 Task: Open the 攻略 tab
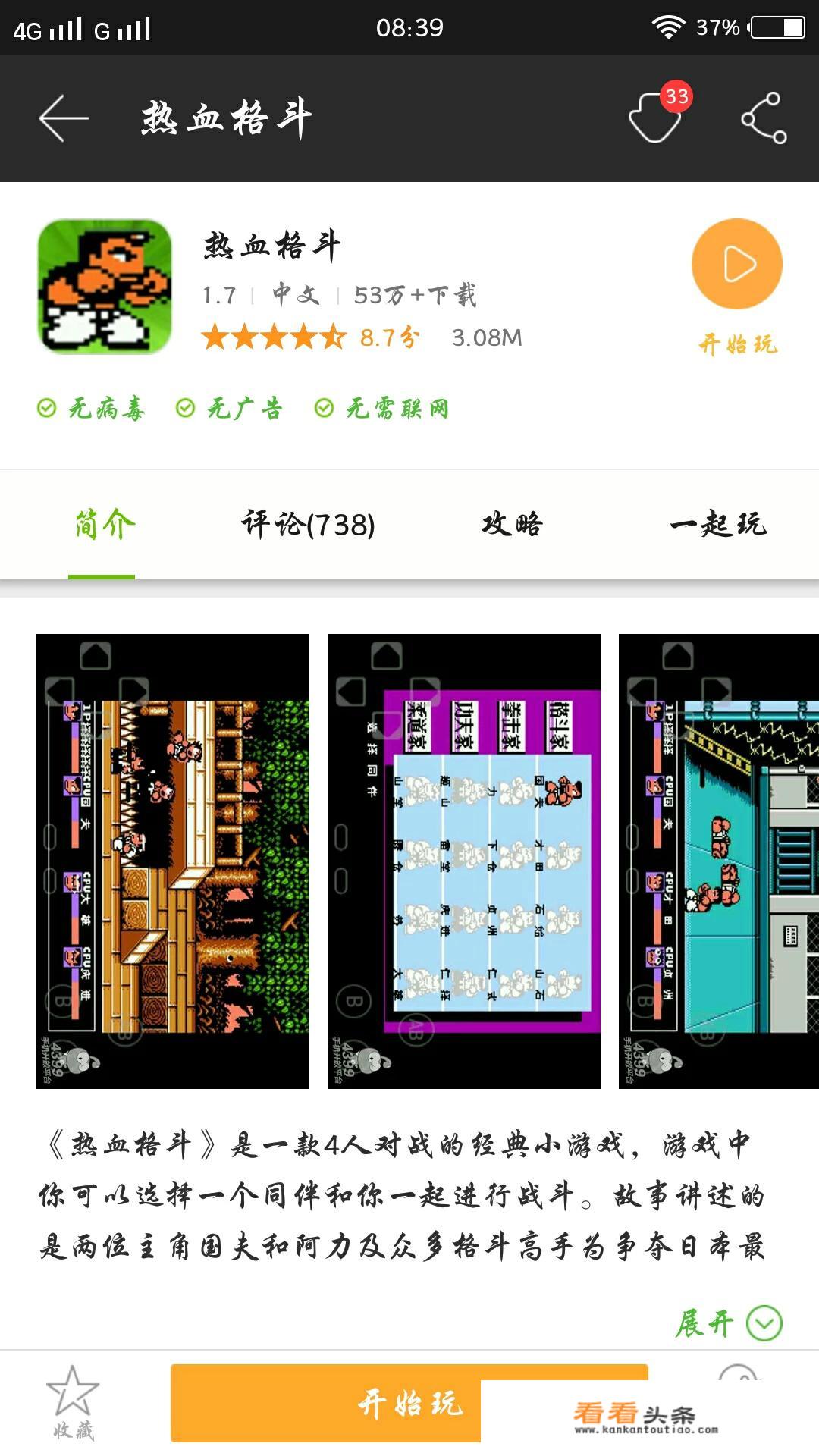coord(512,524)
